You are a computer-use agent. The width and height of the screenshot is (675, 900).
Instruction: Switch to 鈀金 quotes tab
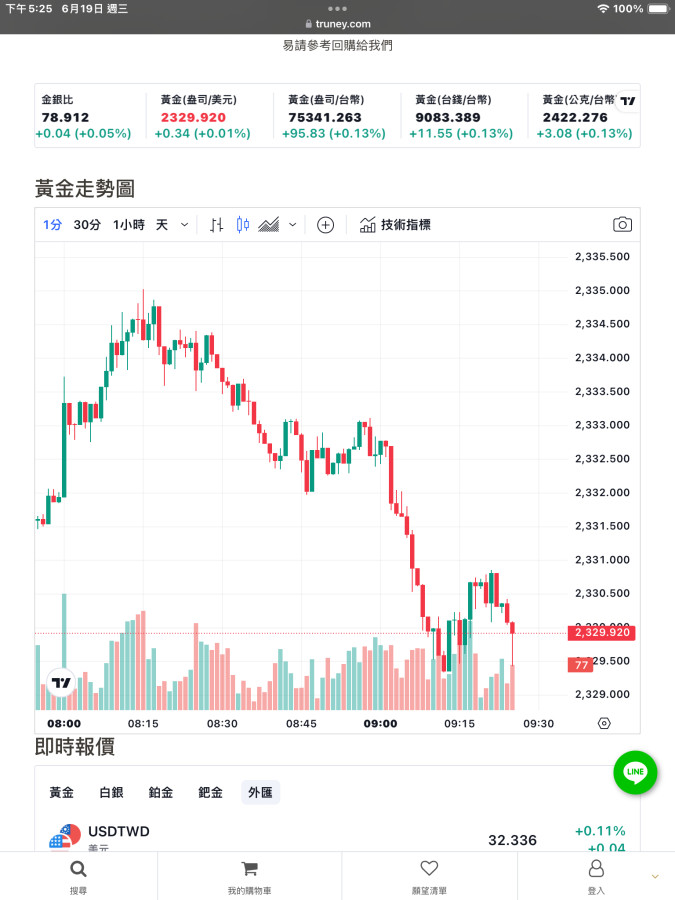pyautogui.click(x=210, y=793)
